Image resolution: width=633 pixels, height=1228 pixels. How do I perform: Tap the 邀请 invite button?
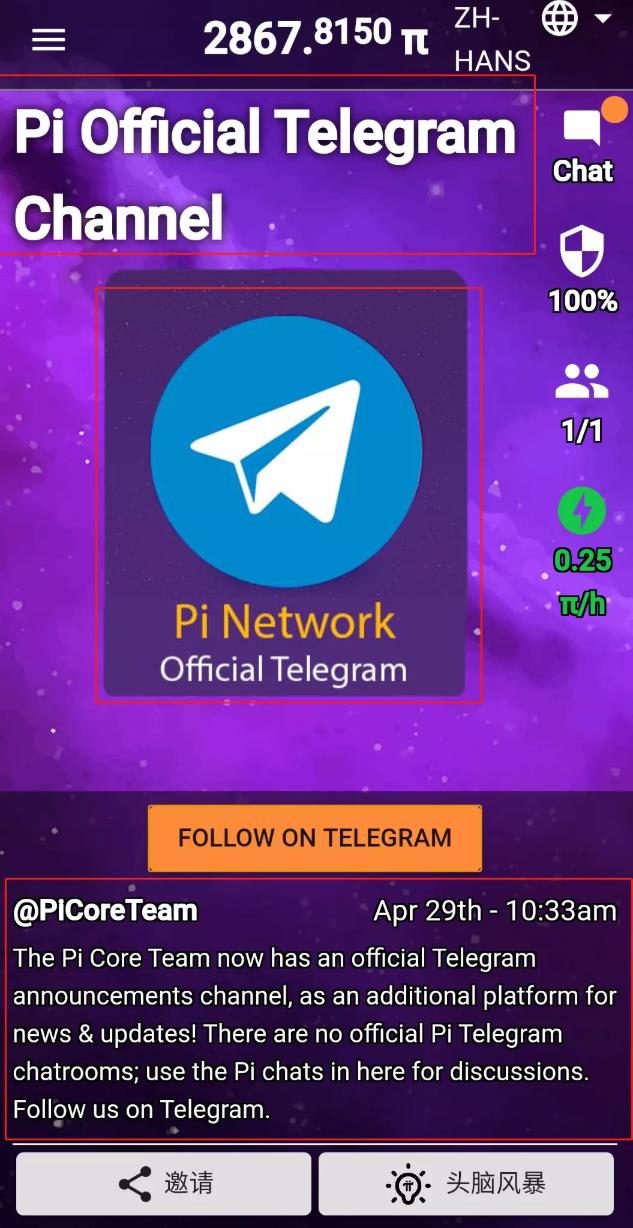[164, 1183]
